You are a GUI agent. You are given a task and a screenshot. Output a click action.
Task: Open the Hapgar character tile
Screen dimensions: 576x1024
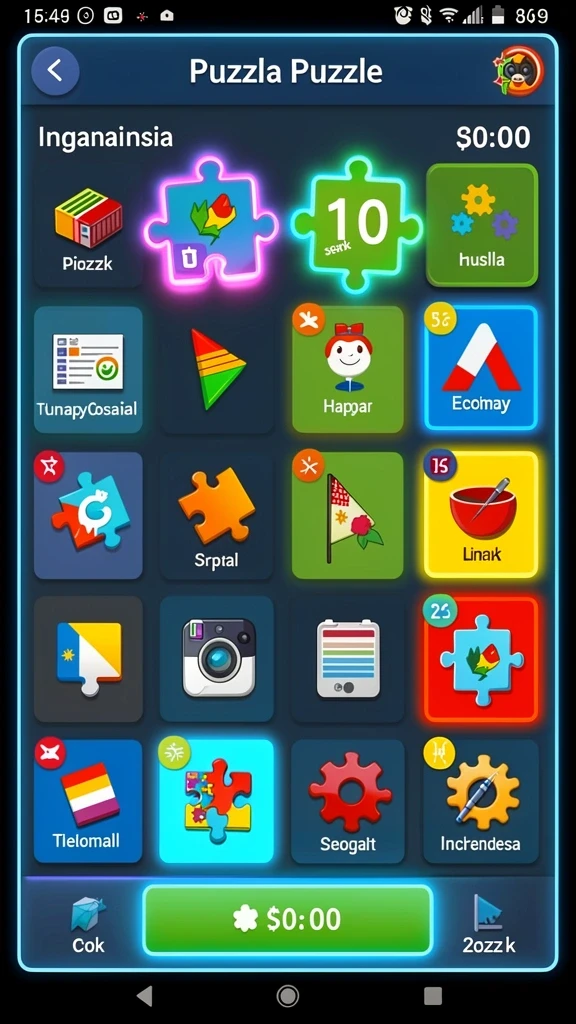coord(347,369)
